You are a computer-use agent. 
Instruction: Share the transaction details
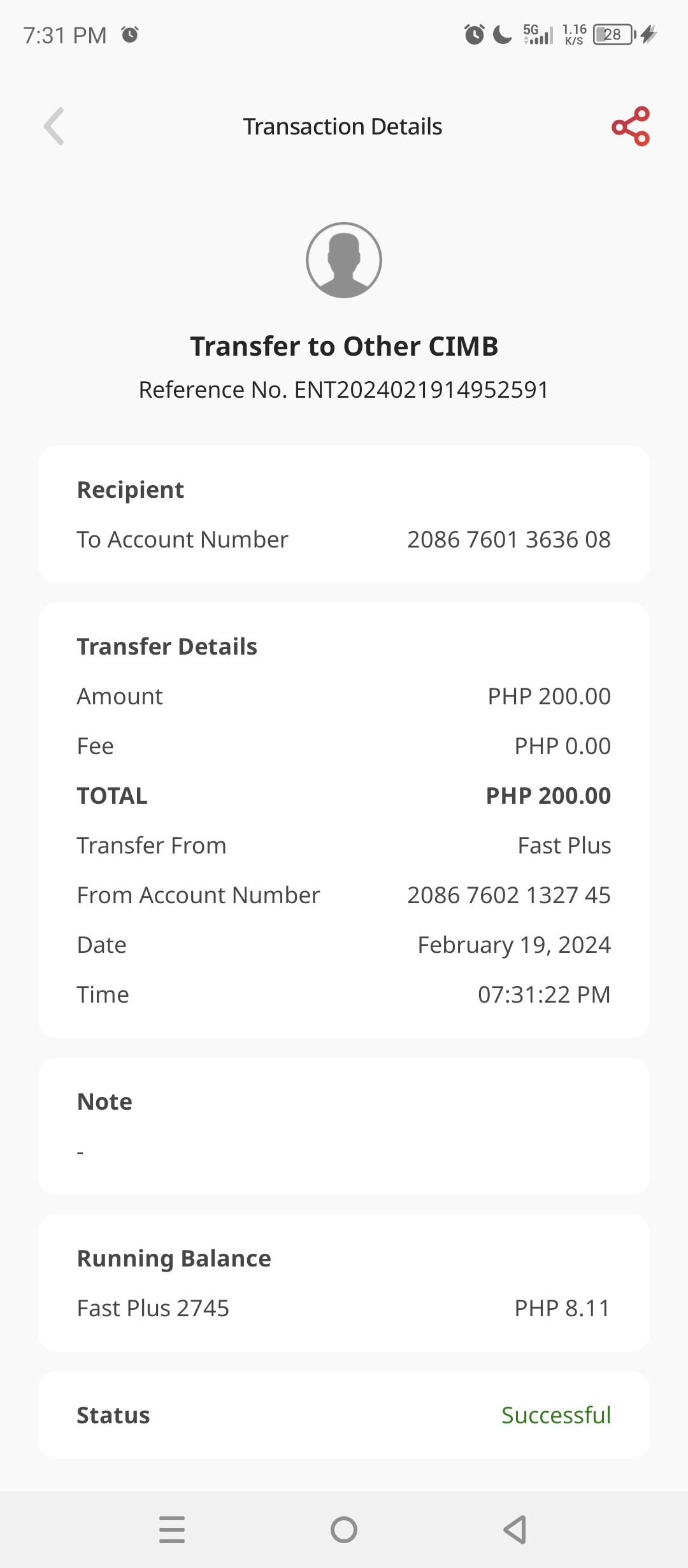click(631, 126)
